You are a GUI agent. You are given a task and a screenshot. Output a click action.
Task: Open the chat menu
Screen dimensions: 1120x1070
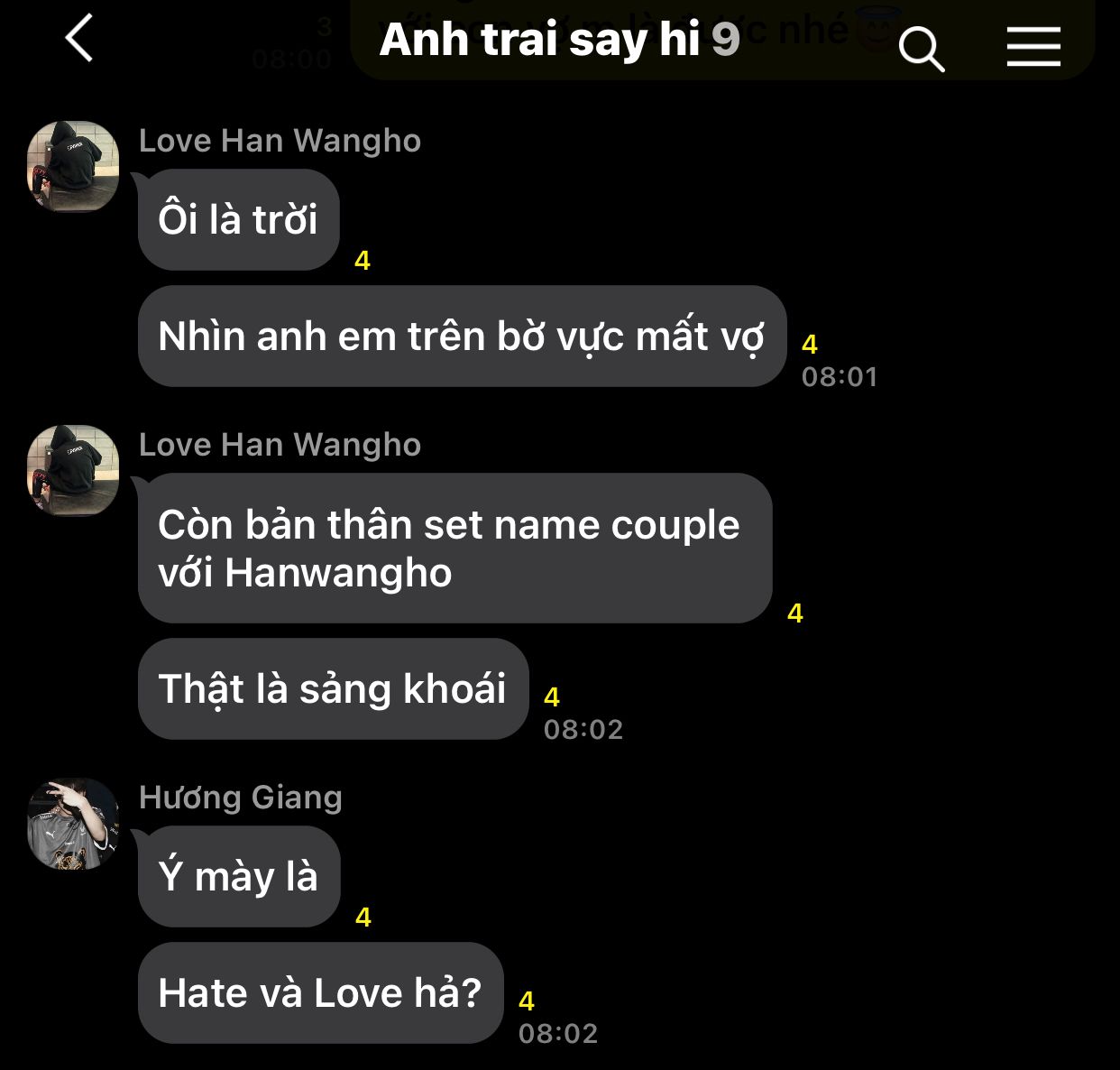pos(1033,46)
